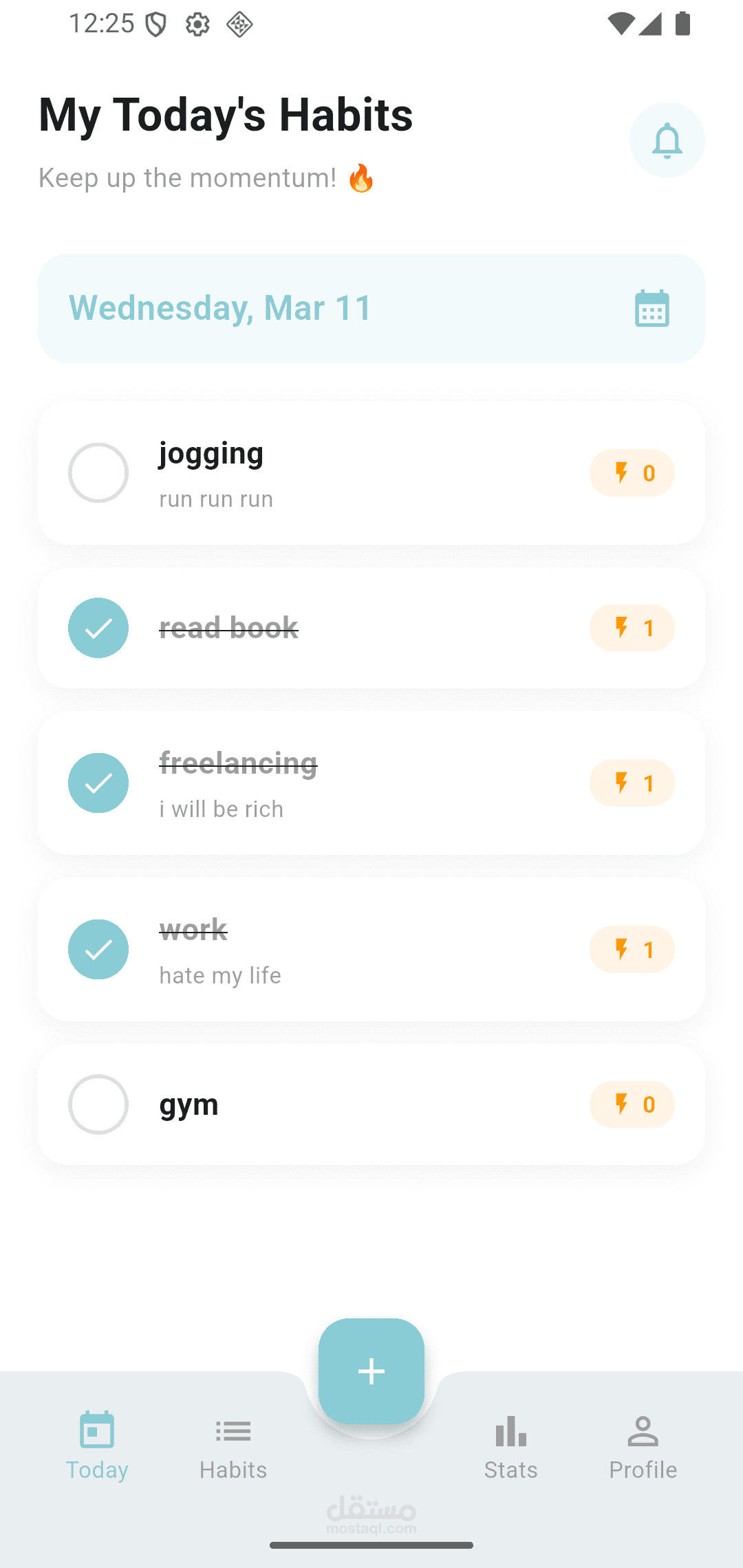Add a new habit with plus button

[371, 1371]
